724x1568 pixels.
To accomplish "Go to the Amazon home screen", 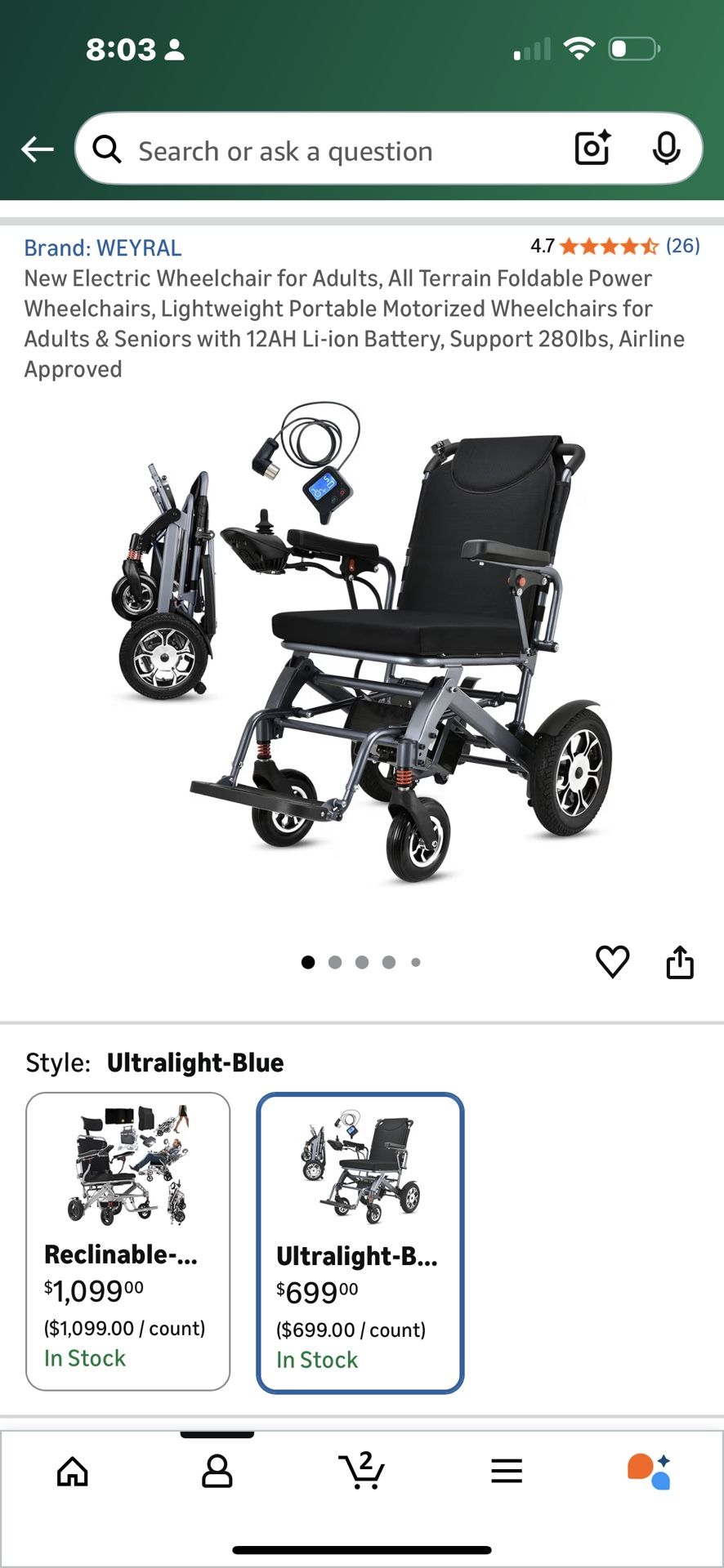I will click(x=72, y=1472).
